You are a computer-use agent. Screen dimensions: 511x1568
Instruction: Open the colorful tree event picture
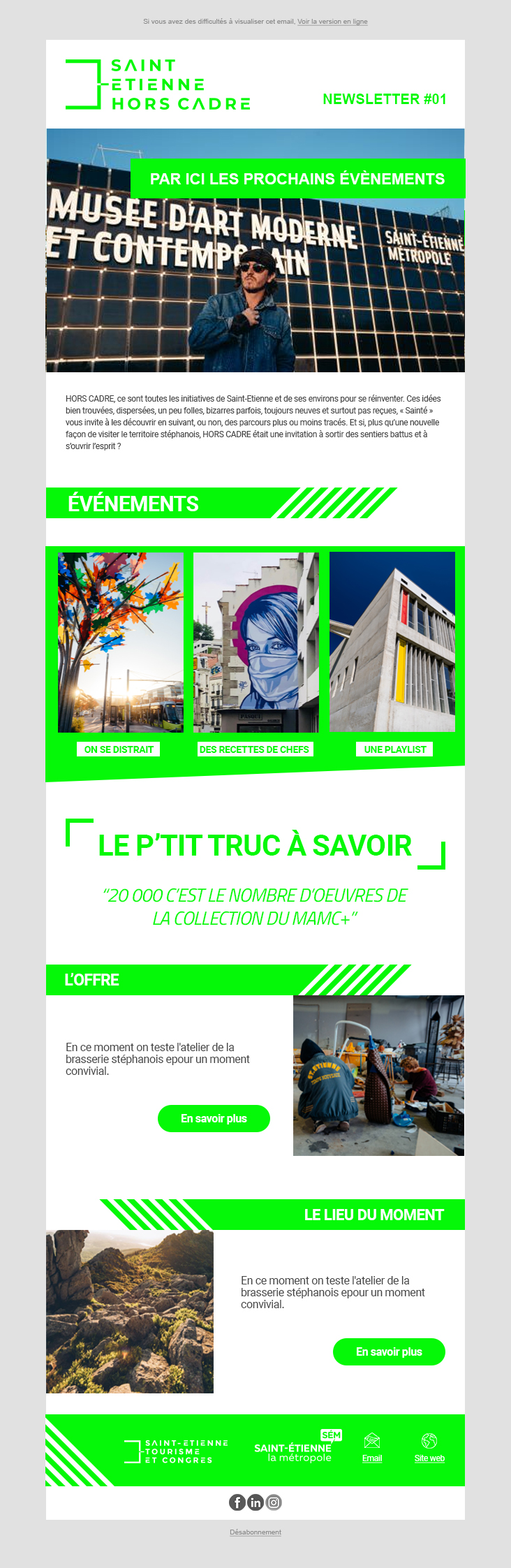pos(121,643)
